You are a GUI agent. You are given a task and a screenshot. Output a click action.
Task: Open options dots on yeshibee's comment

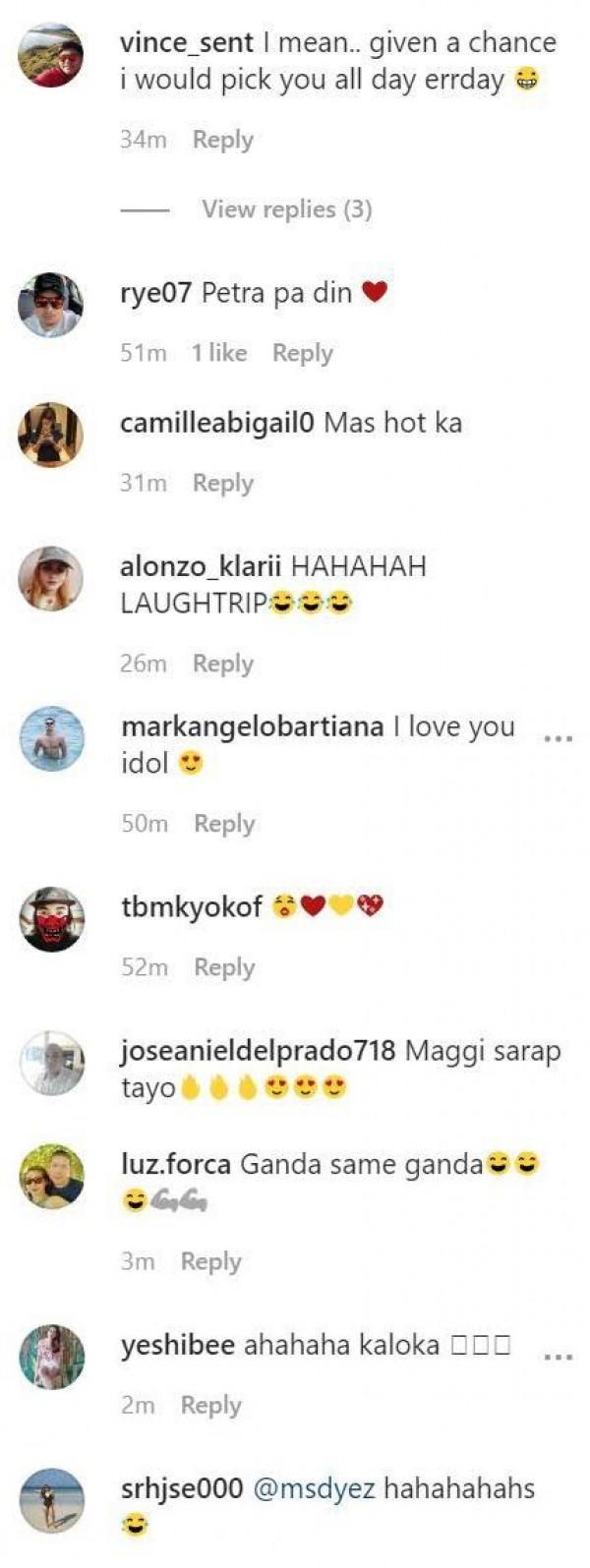point(558,1357)
